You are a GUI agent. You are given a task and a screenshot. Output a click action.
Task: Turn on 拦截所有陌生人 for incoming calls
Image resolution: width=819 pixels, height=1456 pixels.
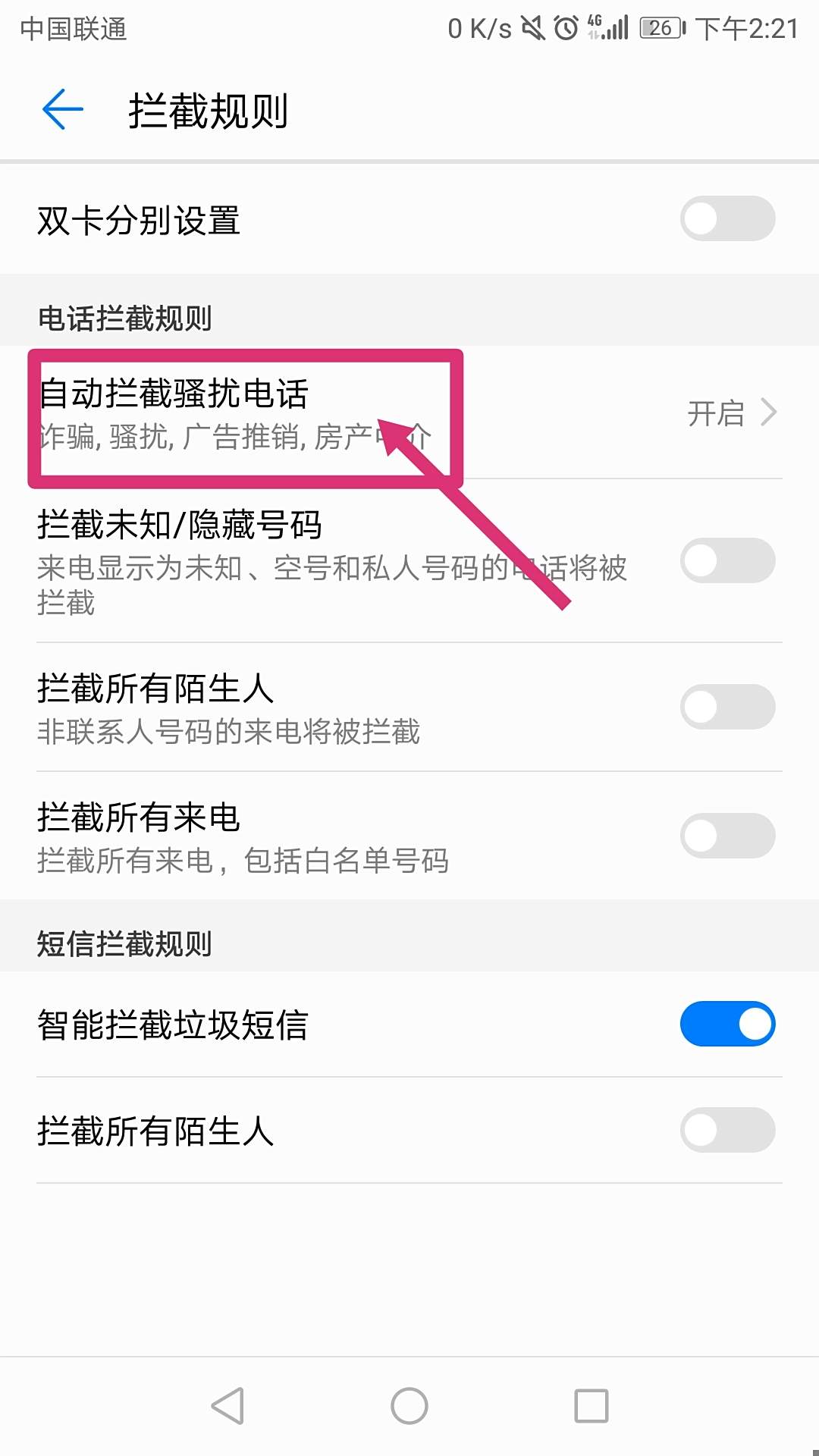[x=727, y=707]
